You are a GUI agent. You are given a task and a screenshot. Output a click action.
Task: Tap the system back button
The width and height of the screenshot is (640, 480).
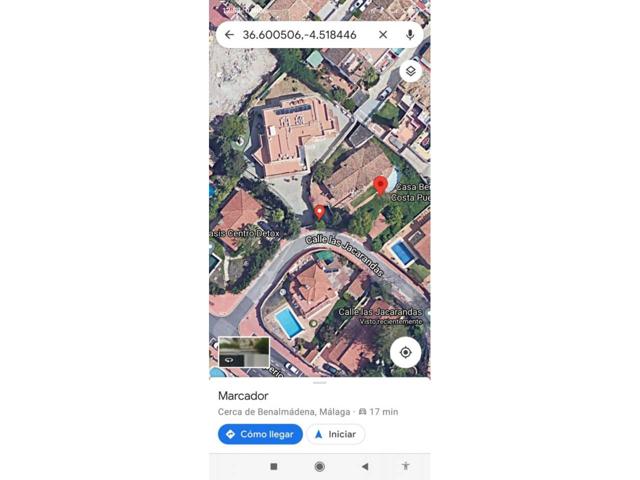click(365, 466)
